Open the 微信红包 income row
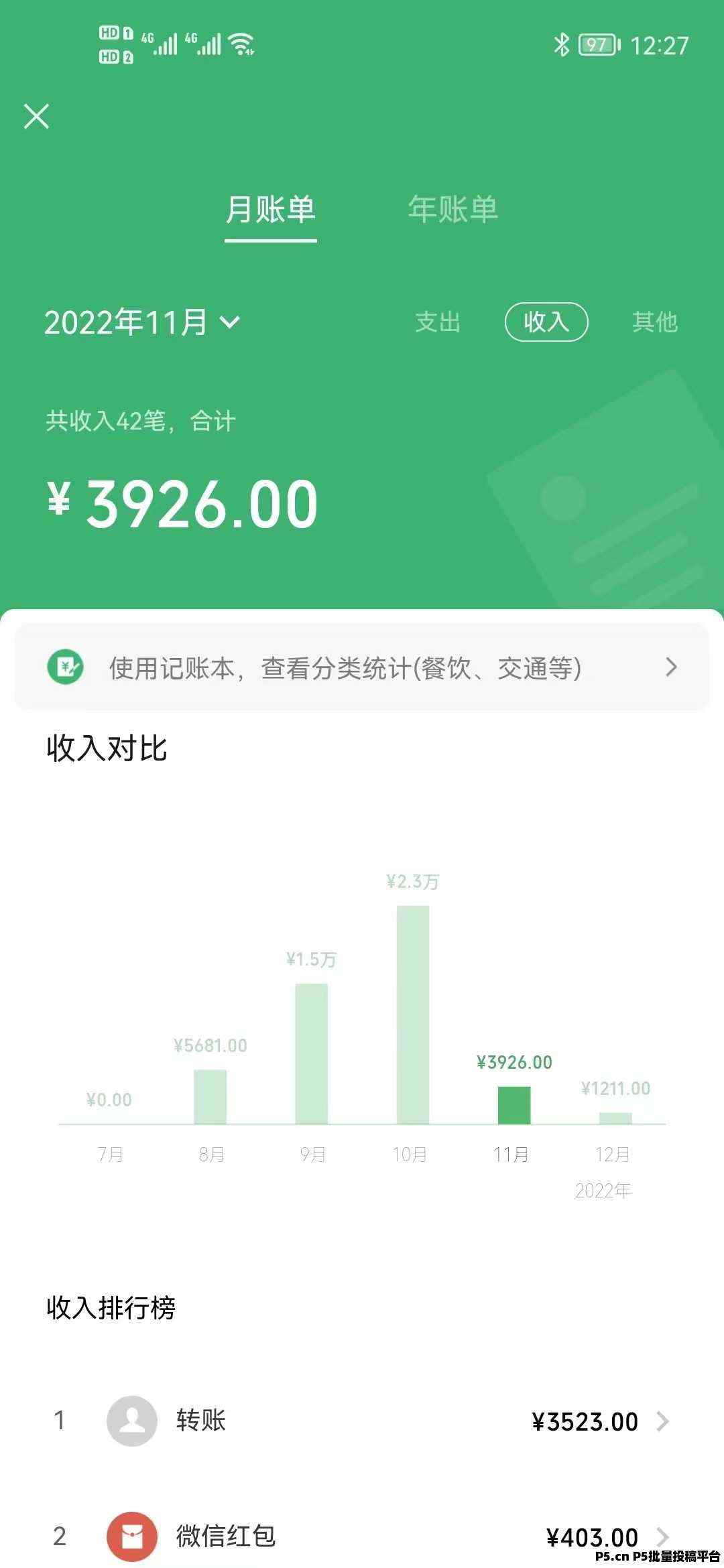724x1568 pixels. 362,1536
